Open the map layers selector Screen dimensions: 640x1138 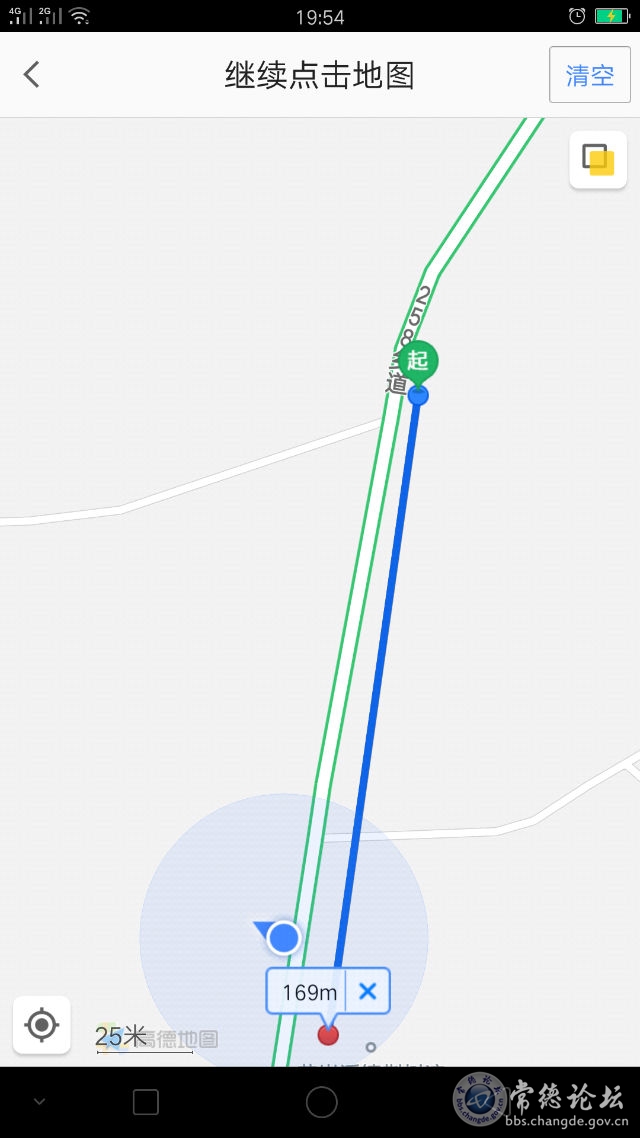pos(598,160)
